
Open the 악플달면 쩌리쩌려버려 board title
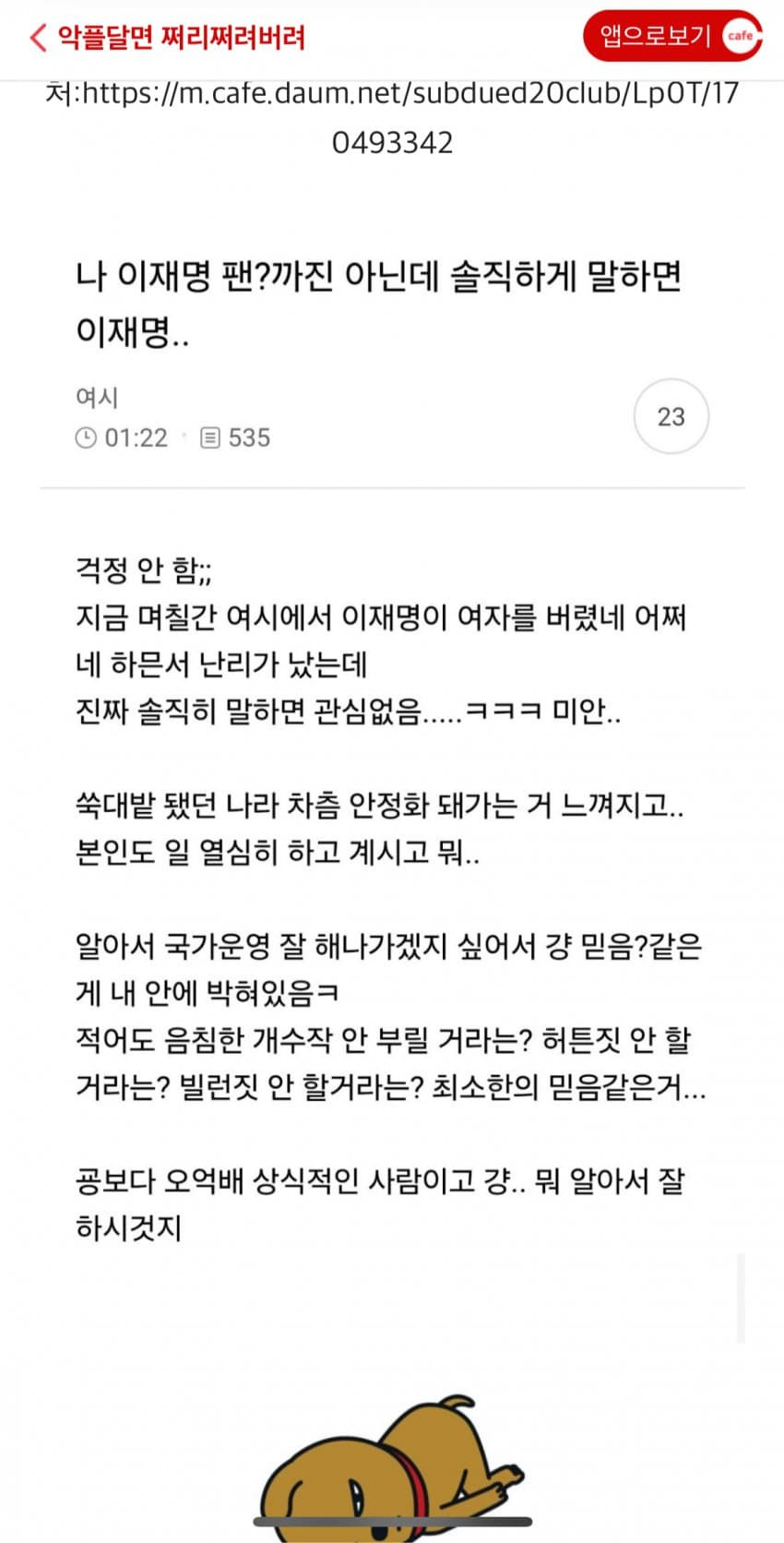tap(182, 37)
